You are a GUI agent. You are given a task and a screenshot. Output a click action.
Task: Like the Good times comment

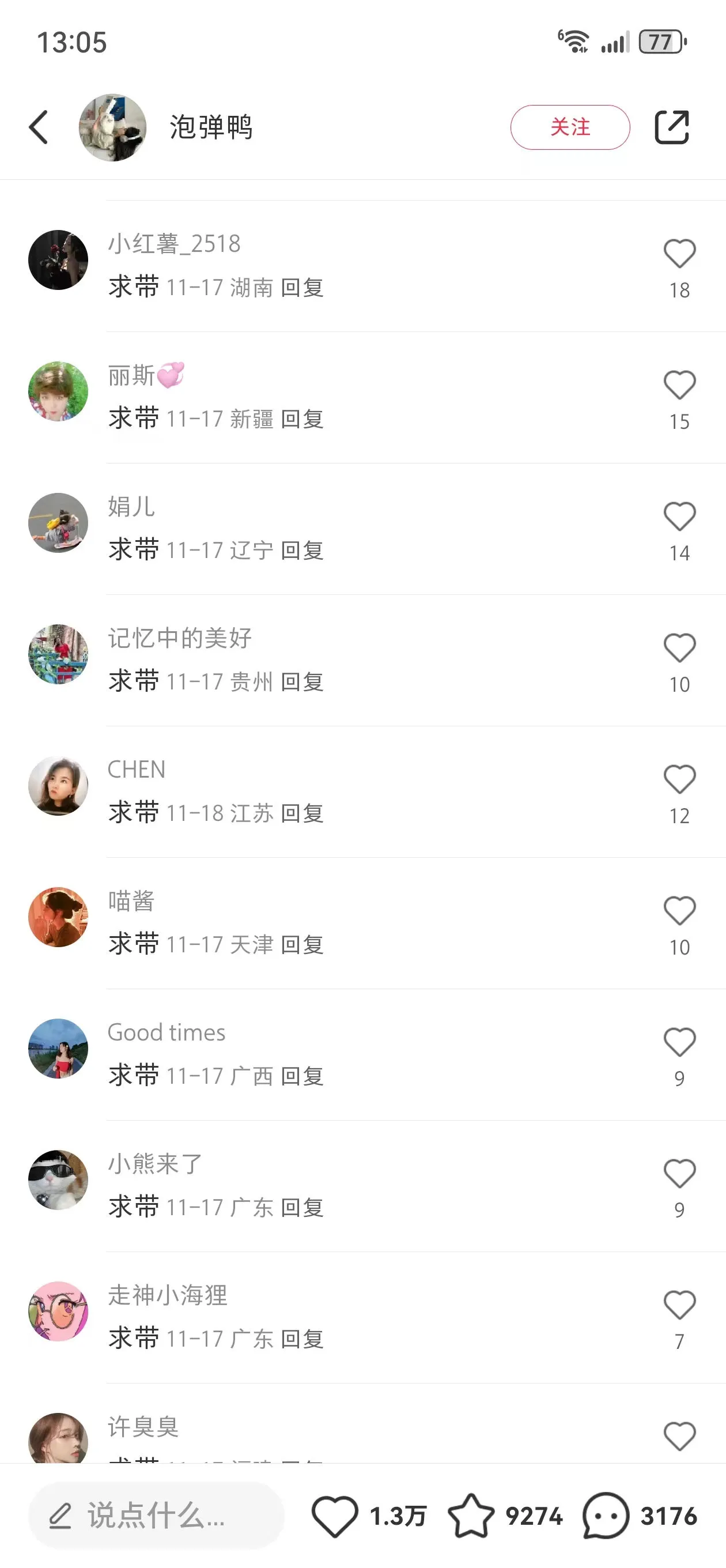click(679, 1043)
